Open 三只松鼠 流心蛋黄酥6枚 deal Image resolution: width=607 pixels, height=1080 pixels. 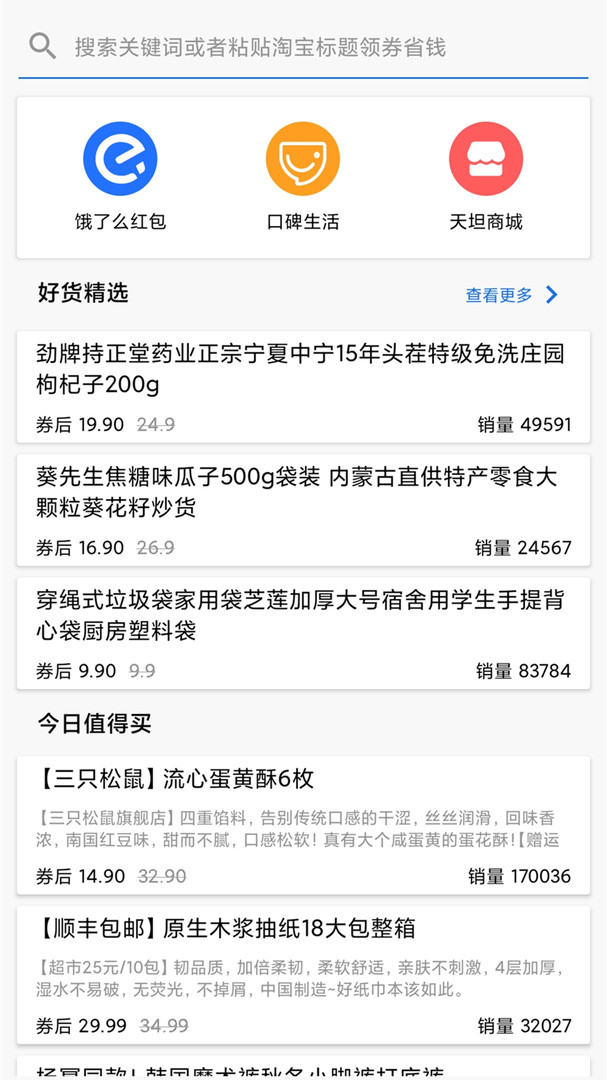pyautogui.click(x=303, y=824)
